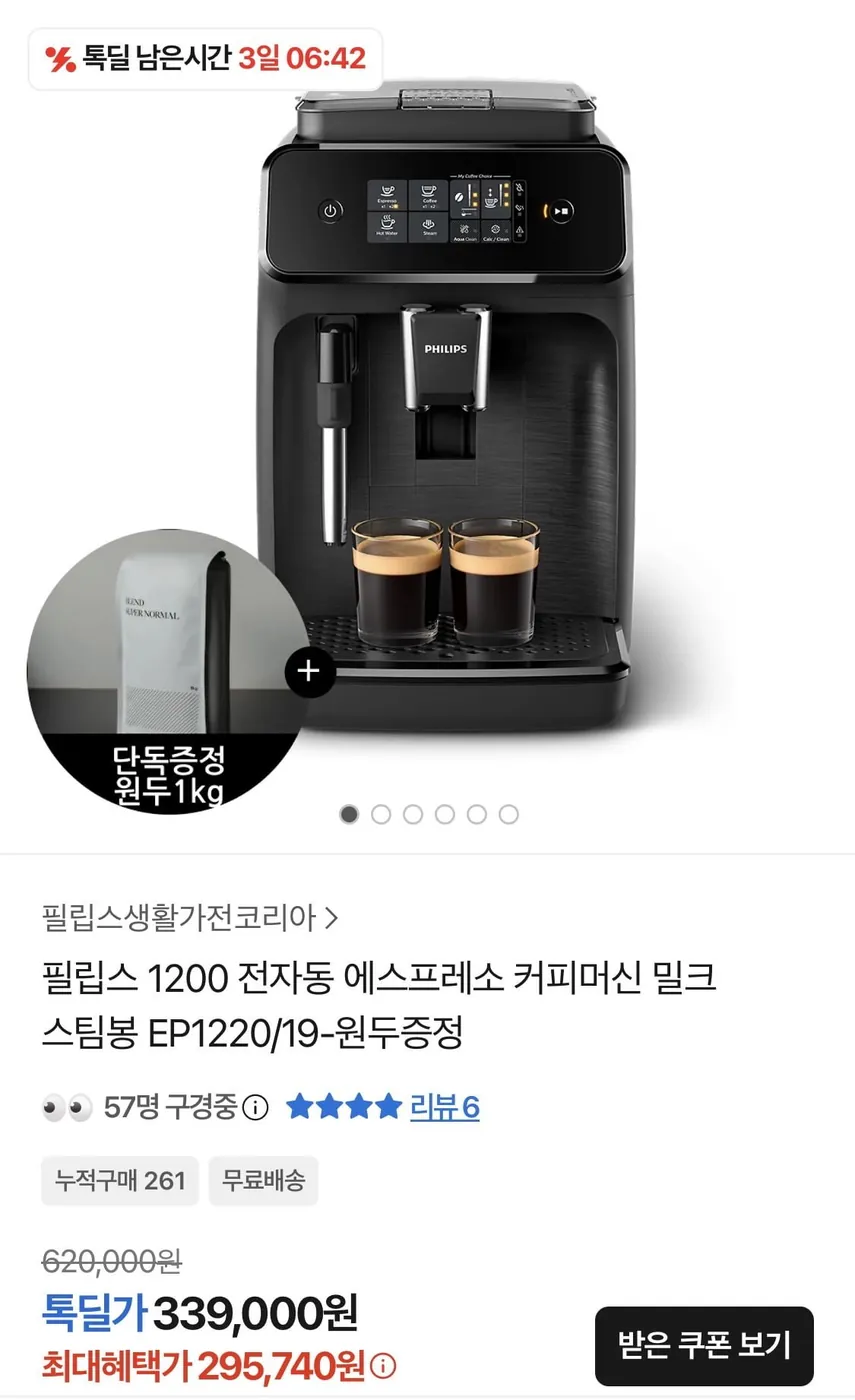Select the third carousel navigation dot

pyautogui.click(x=412, y=814)
